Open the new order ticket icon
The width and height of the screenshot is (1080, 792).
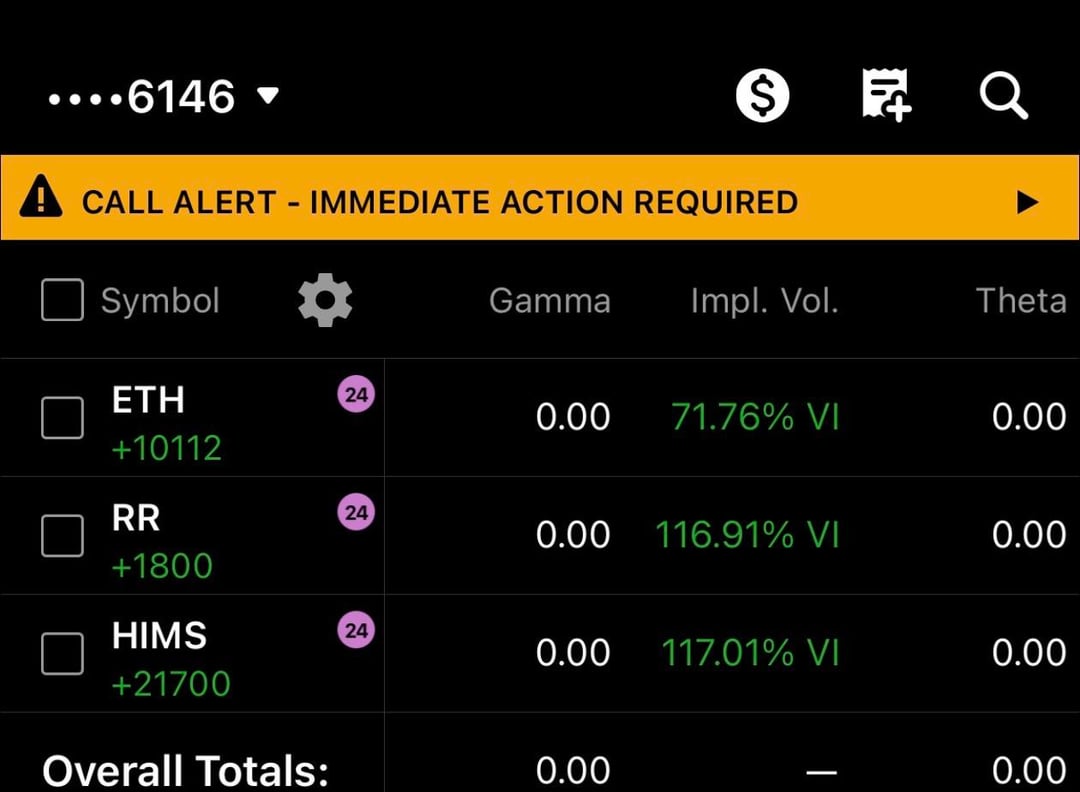point(886,97)
